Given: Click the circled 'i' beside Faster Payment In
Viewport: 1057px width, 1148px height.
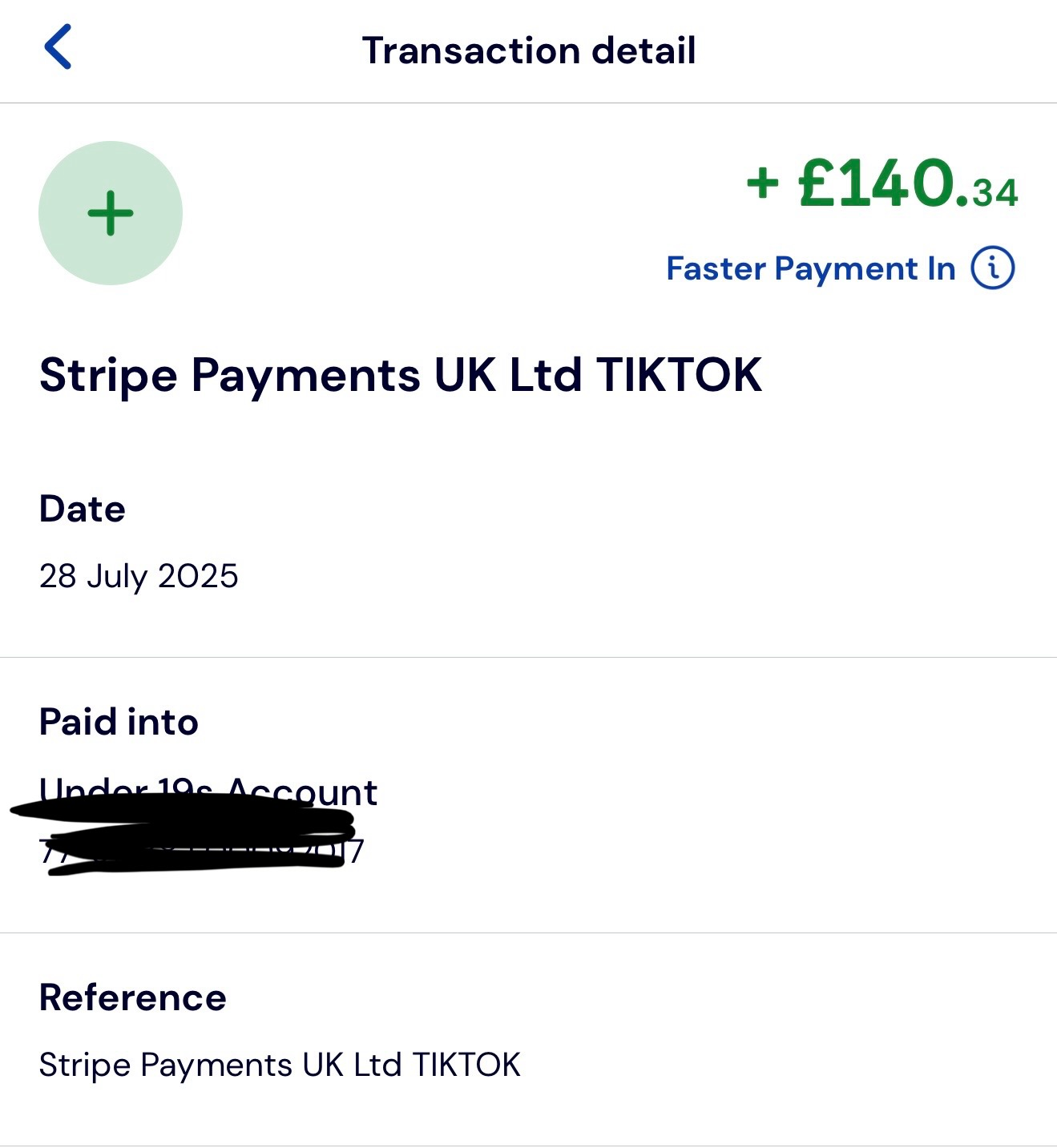Looking at the screenshot, I should [x=991, y=268].
